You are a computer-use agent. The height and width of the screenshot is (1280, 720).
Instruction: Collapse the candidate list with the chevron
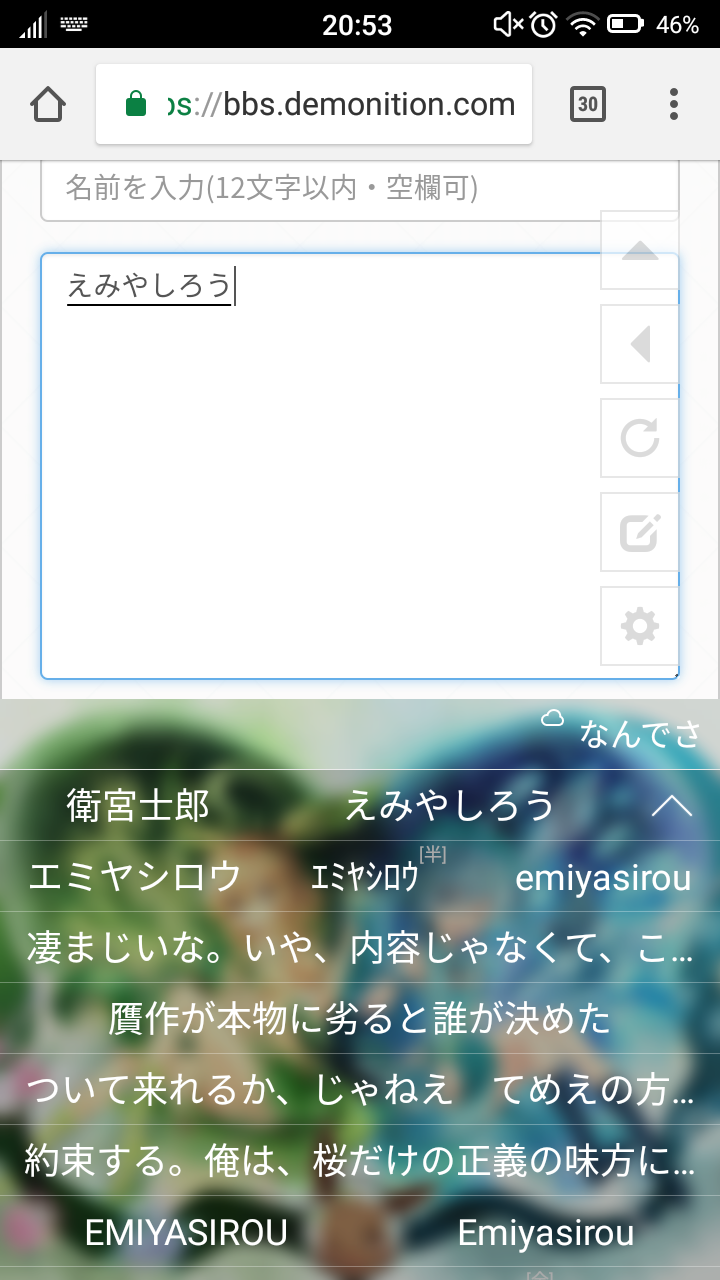tap(672, 805)
